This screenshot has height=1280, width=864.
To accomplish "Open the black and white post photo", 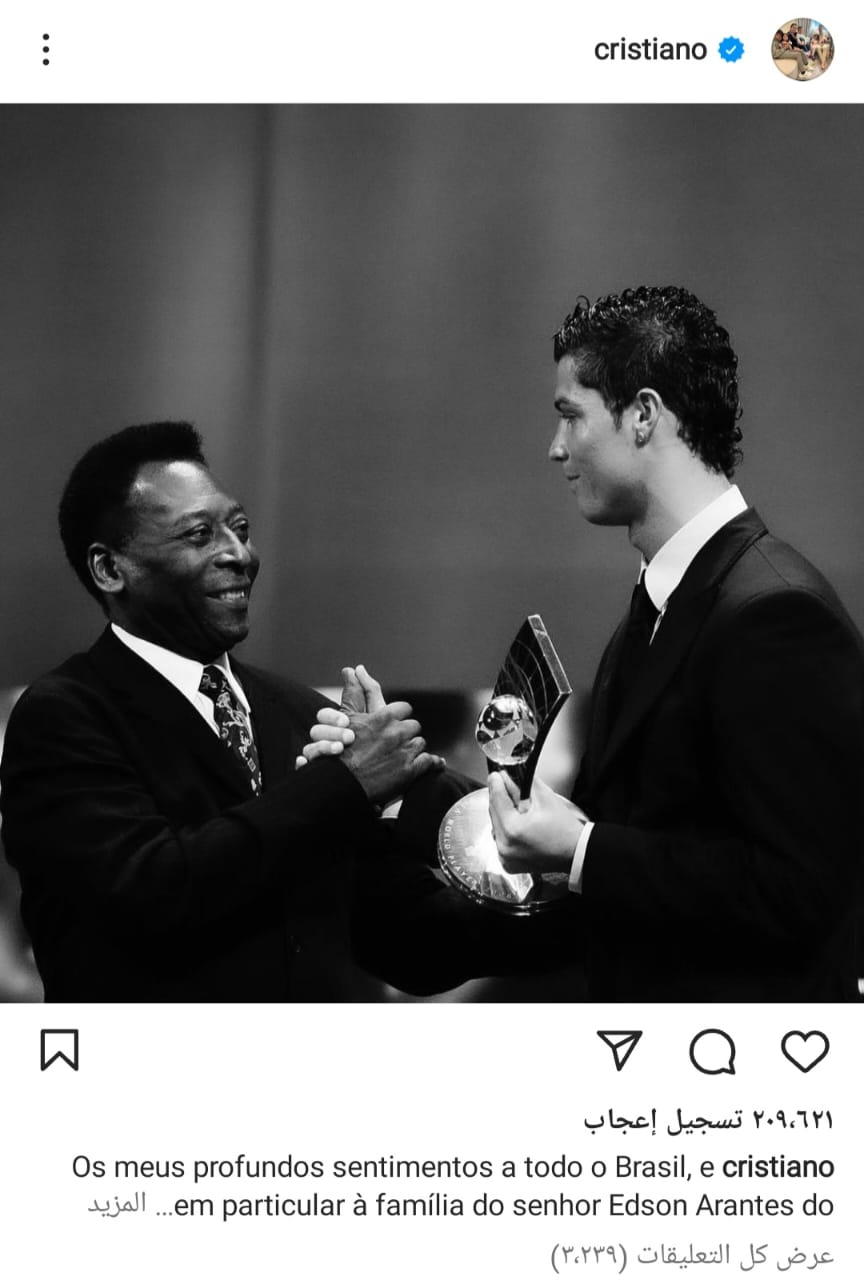I will tap(432, 552).
